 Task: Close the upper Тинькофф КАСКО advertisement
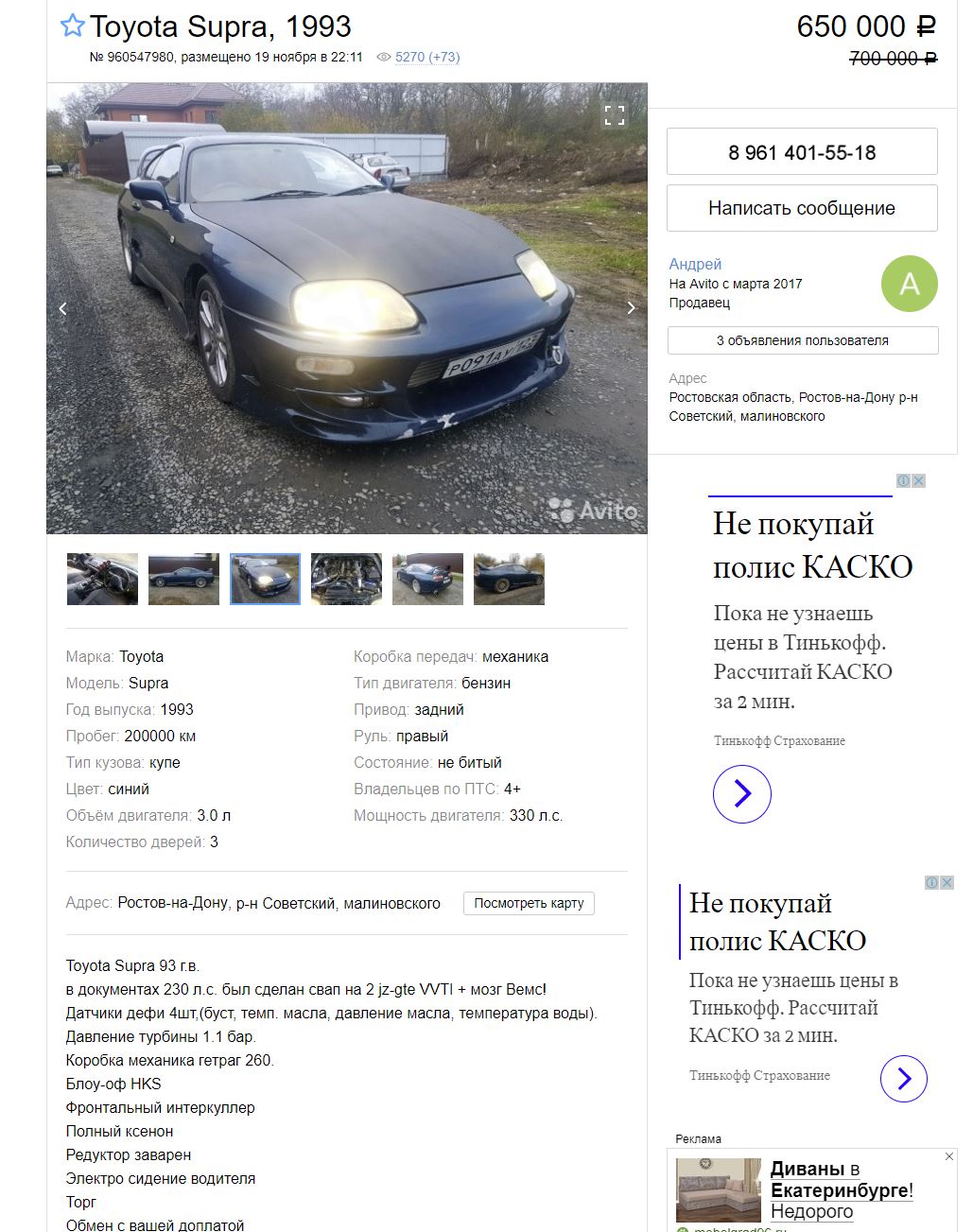point(918,480)
